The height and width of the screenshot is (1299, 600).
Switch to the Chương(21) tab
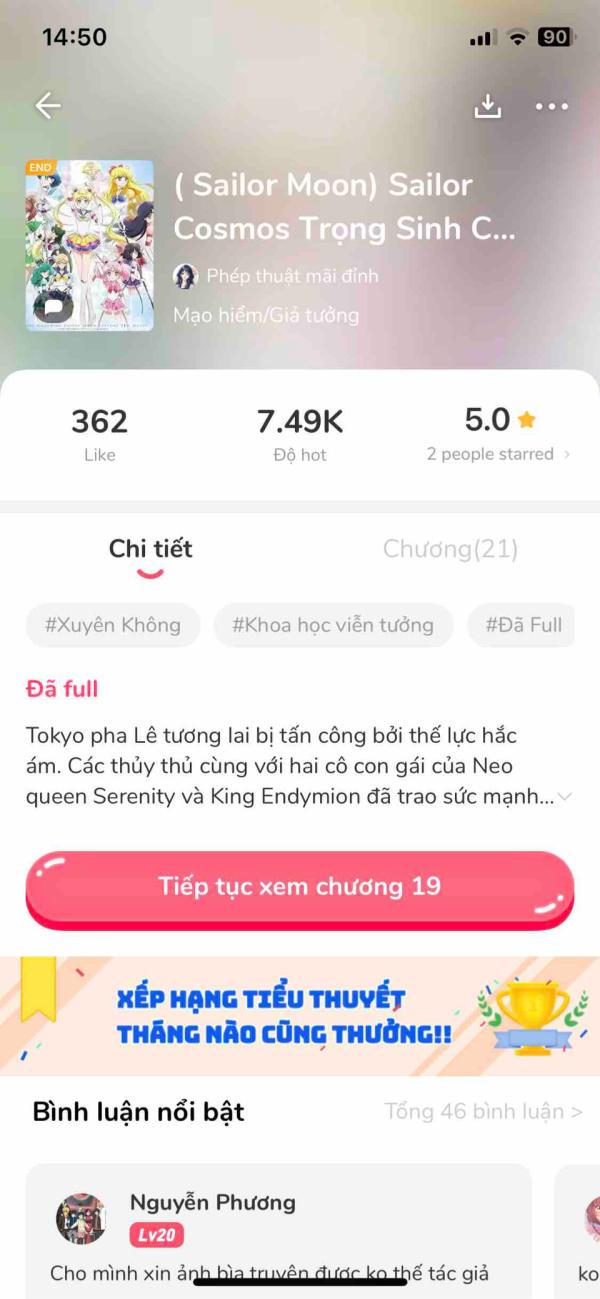pyautogui.click(x=450, y=549)
